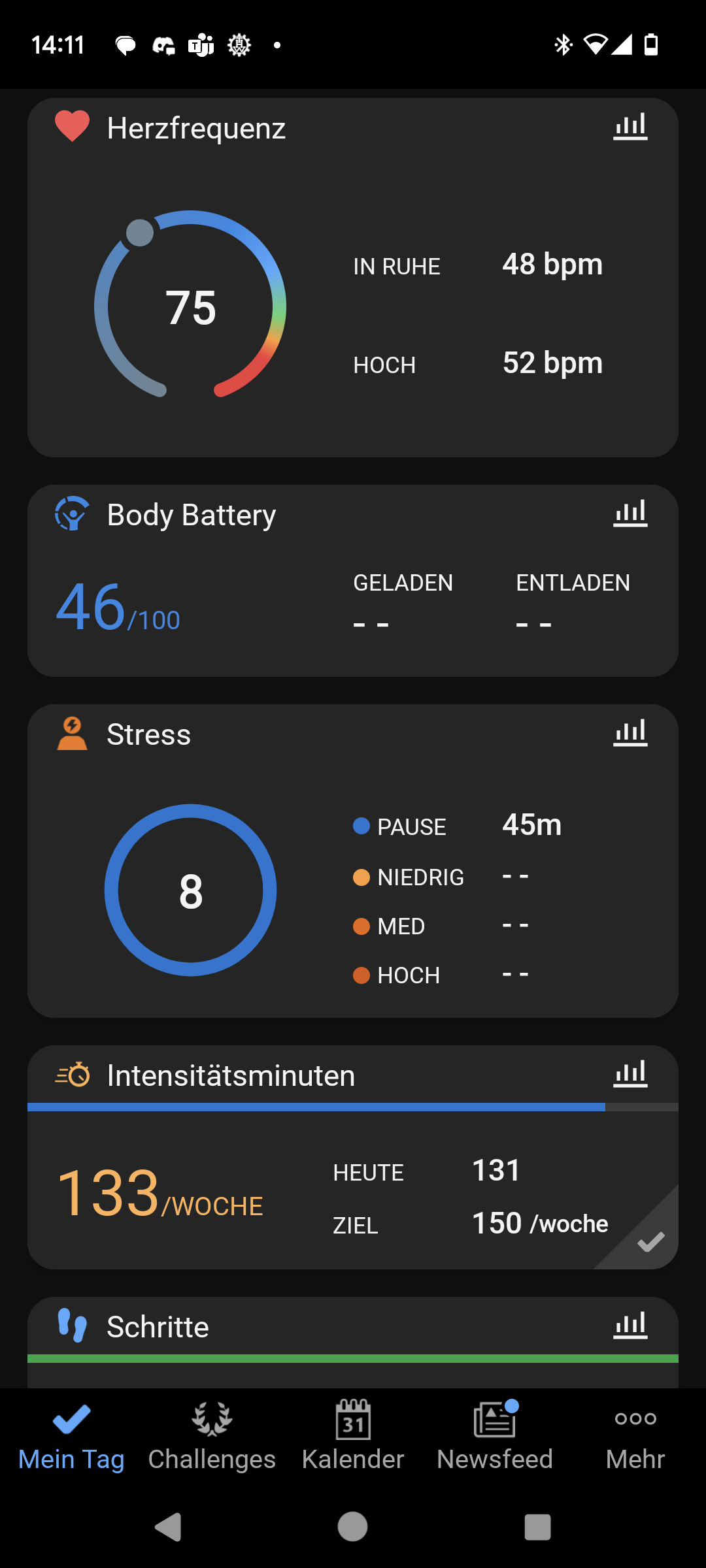Open the Schritte chart icon
Screen dimensions: 706x1568
(x=630, y=1326)
